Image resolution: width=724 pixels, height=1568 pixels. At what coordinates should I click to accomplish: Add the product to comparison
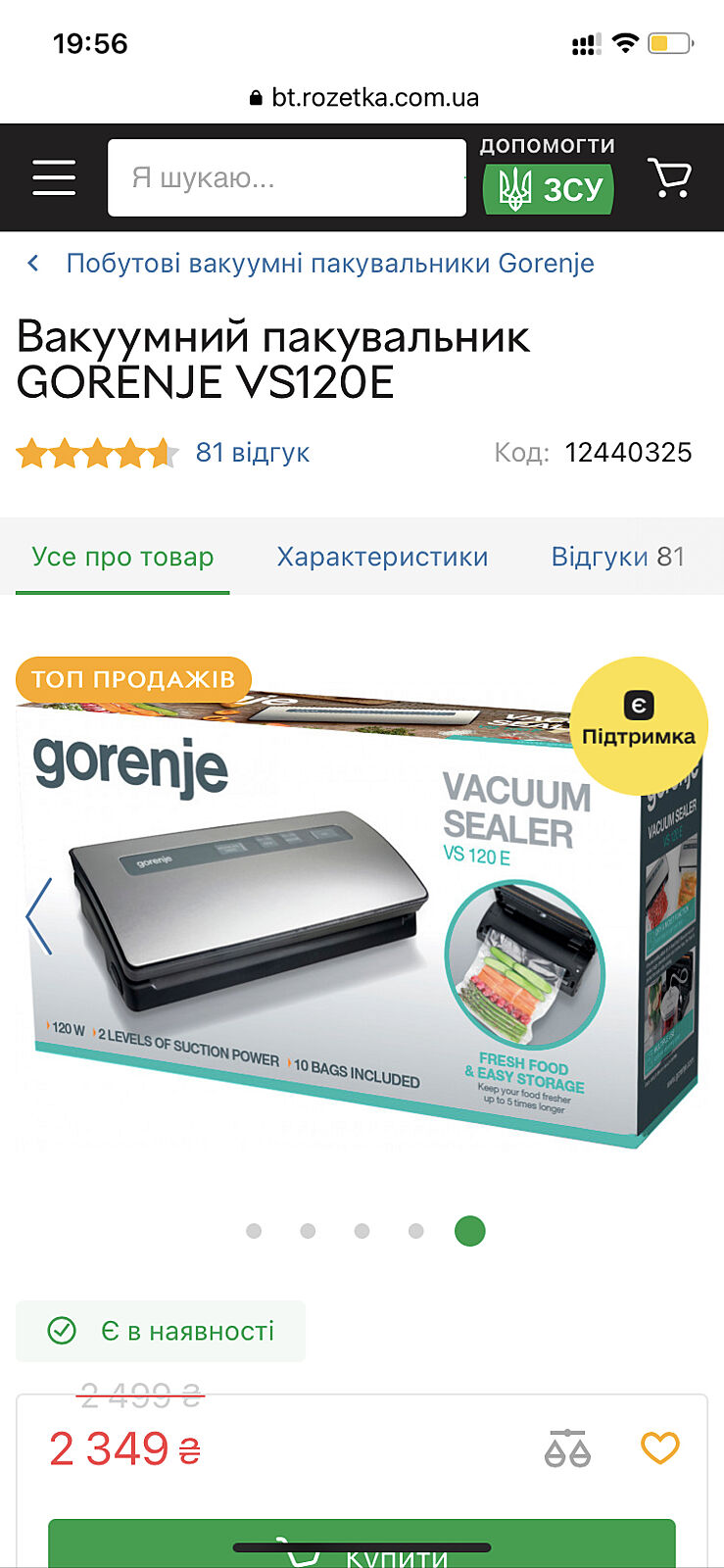coord(567,1448)
